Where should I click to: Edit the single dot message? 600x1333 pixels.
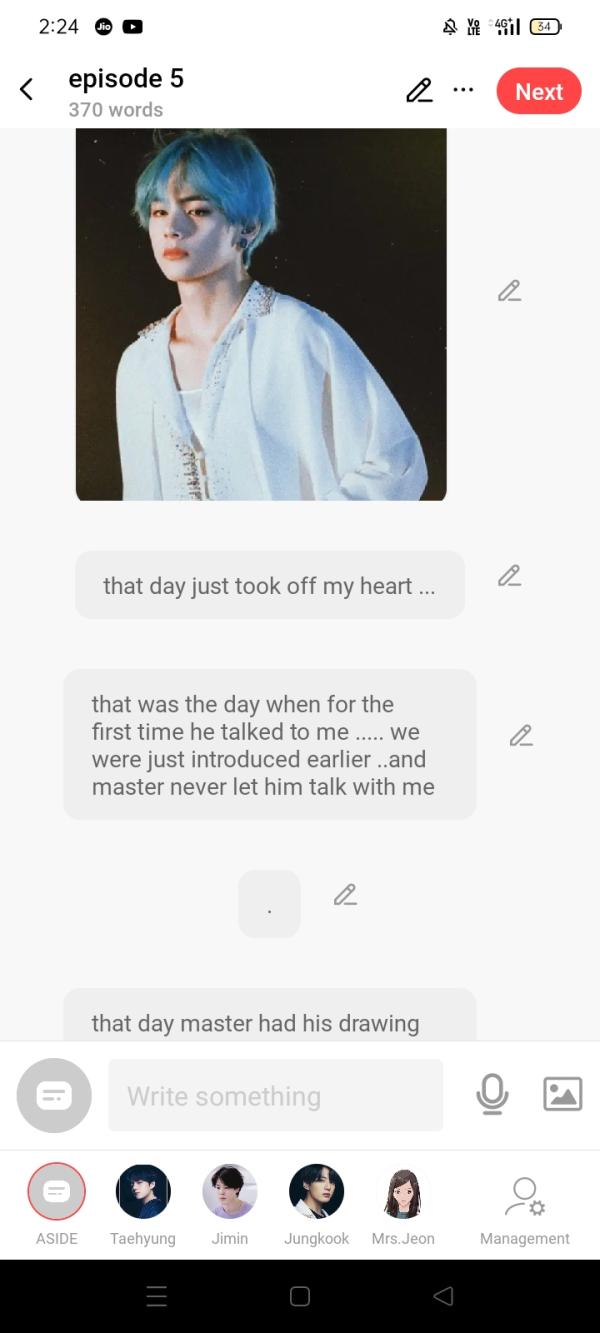click(x=345, y=895)
